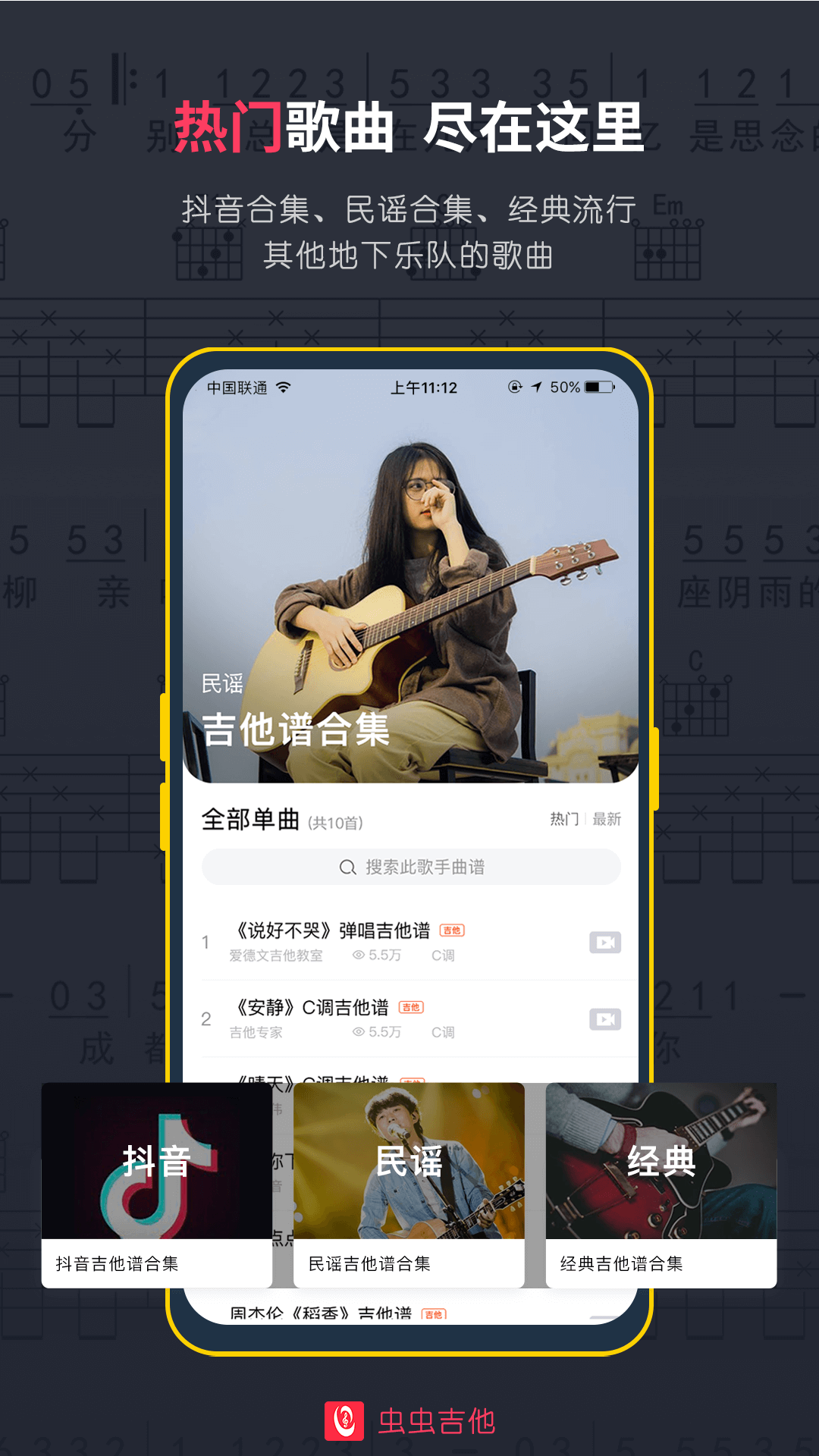Tap the location arrow icon in the status bar
Screen dimensions: 819x1456
click(536, 387)
